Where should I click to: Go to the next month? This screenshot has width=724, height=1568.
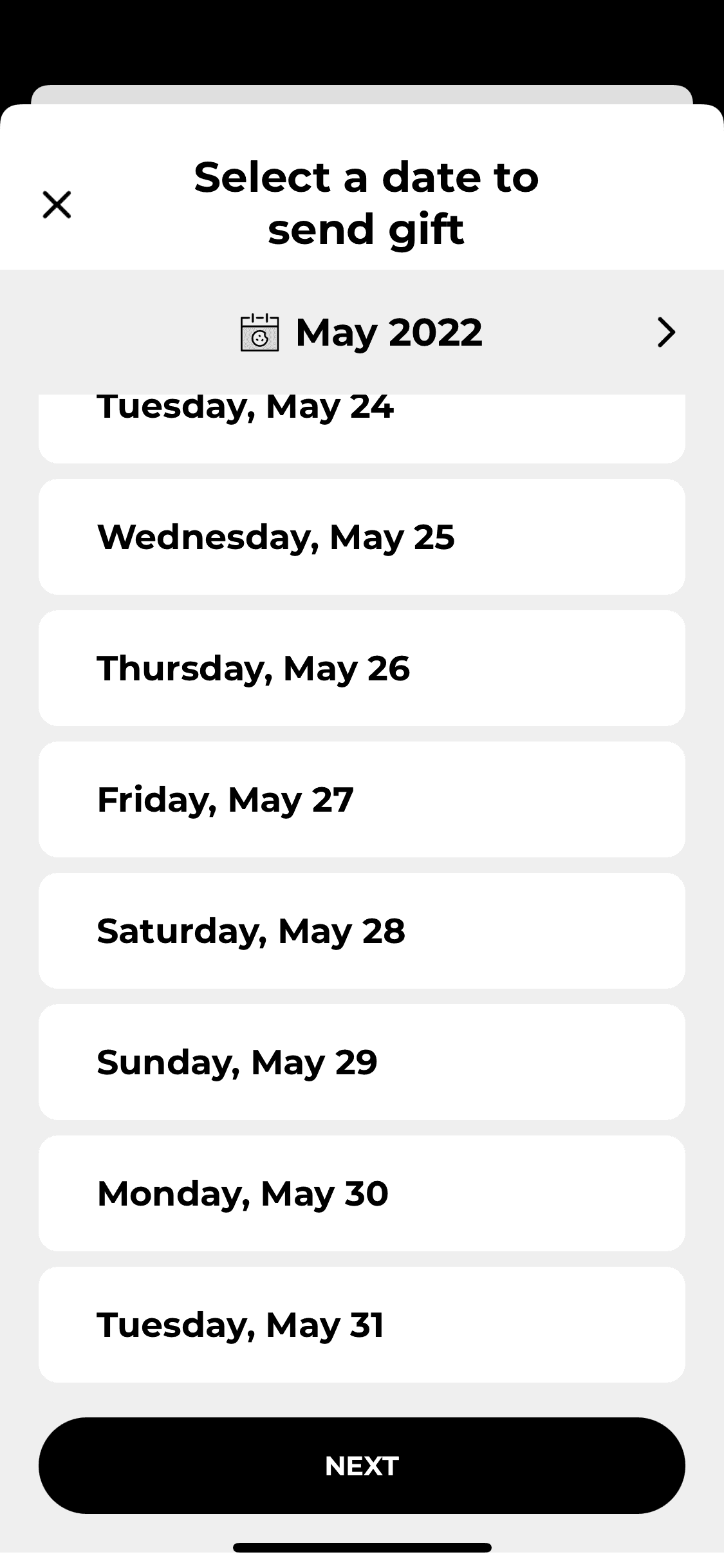point(666,333)
